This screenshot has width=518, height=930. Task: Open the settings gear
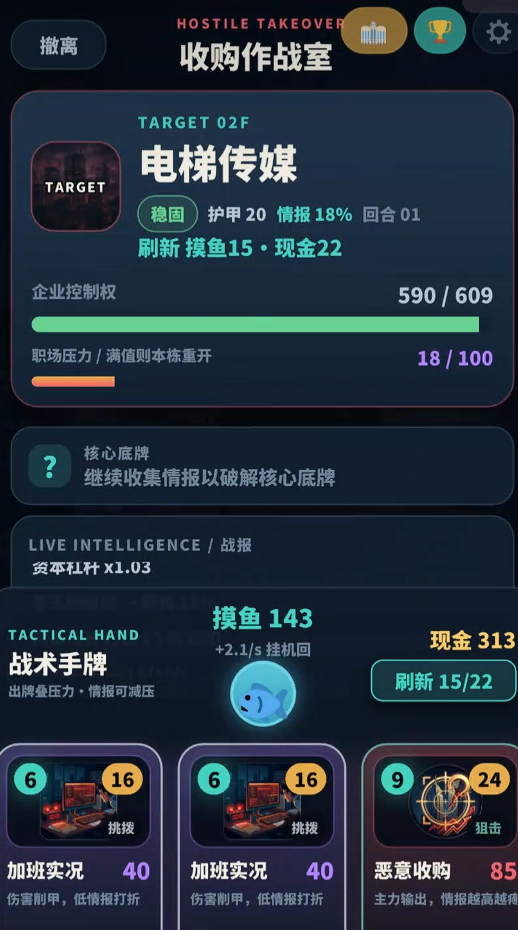point(497,31)
